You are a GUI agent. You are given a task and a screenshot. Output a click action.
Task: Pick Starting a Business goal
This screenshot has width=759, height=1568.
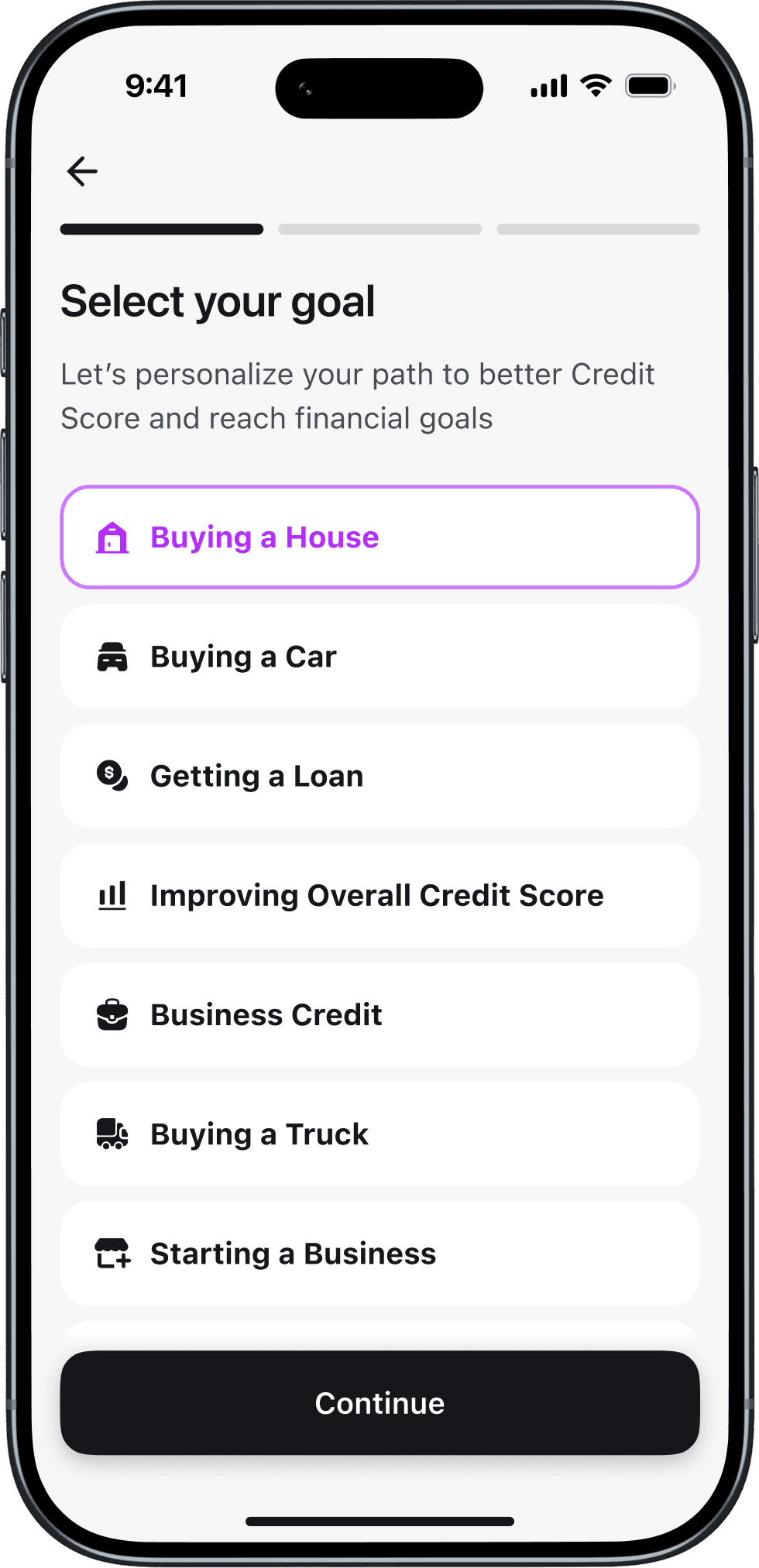(379, 1253)
